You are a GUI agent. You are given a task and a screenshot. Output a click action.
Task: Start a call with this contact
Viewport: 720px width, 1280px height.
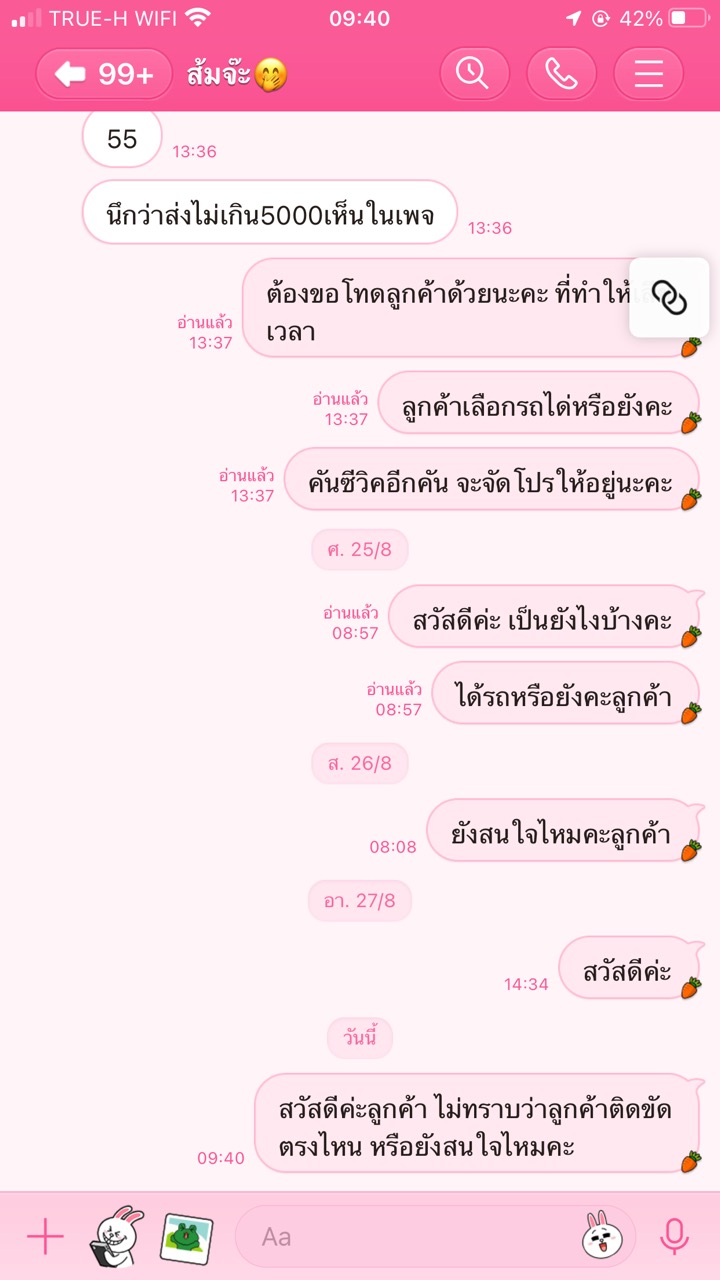tap(561, 74)
